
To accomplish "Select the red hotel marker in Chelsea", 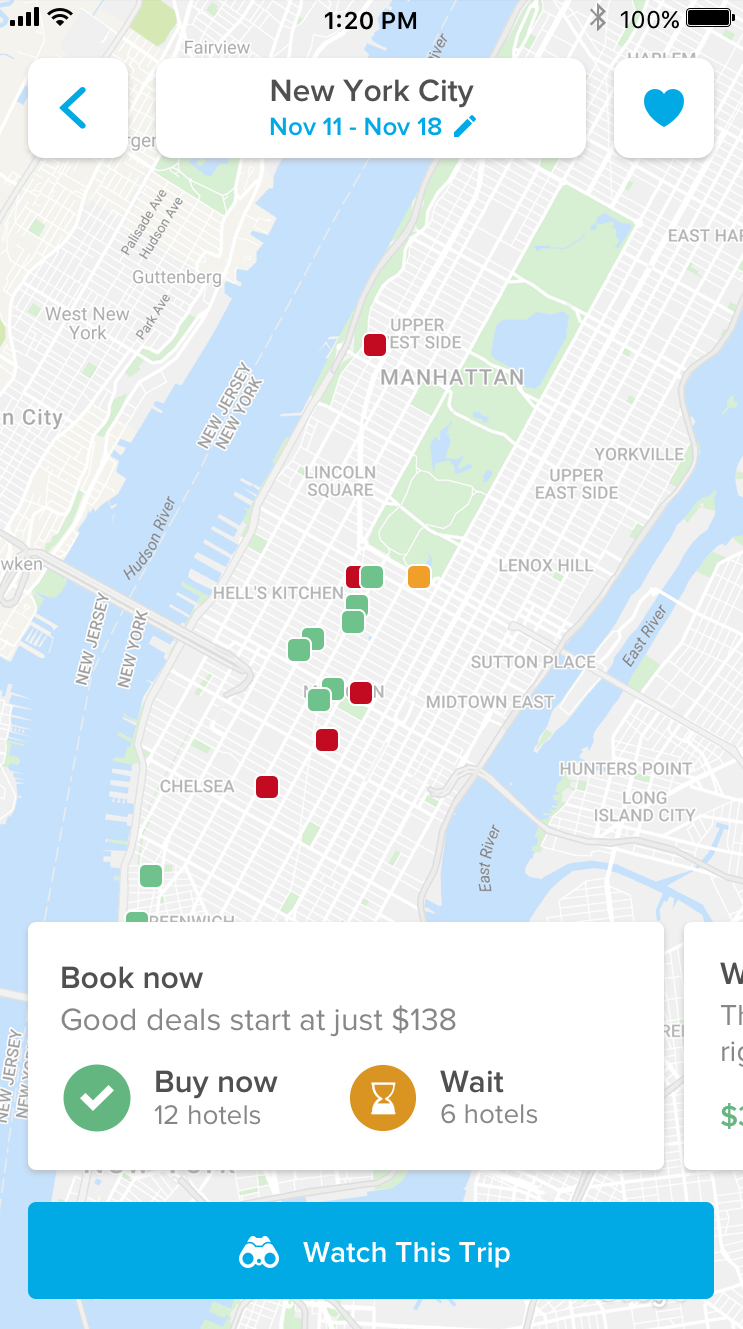I will click(266, 787).
